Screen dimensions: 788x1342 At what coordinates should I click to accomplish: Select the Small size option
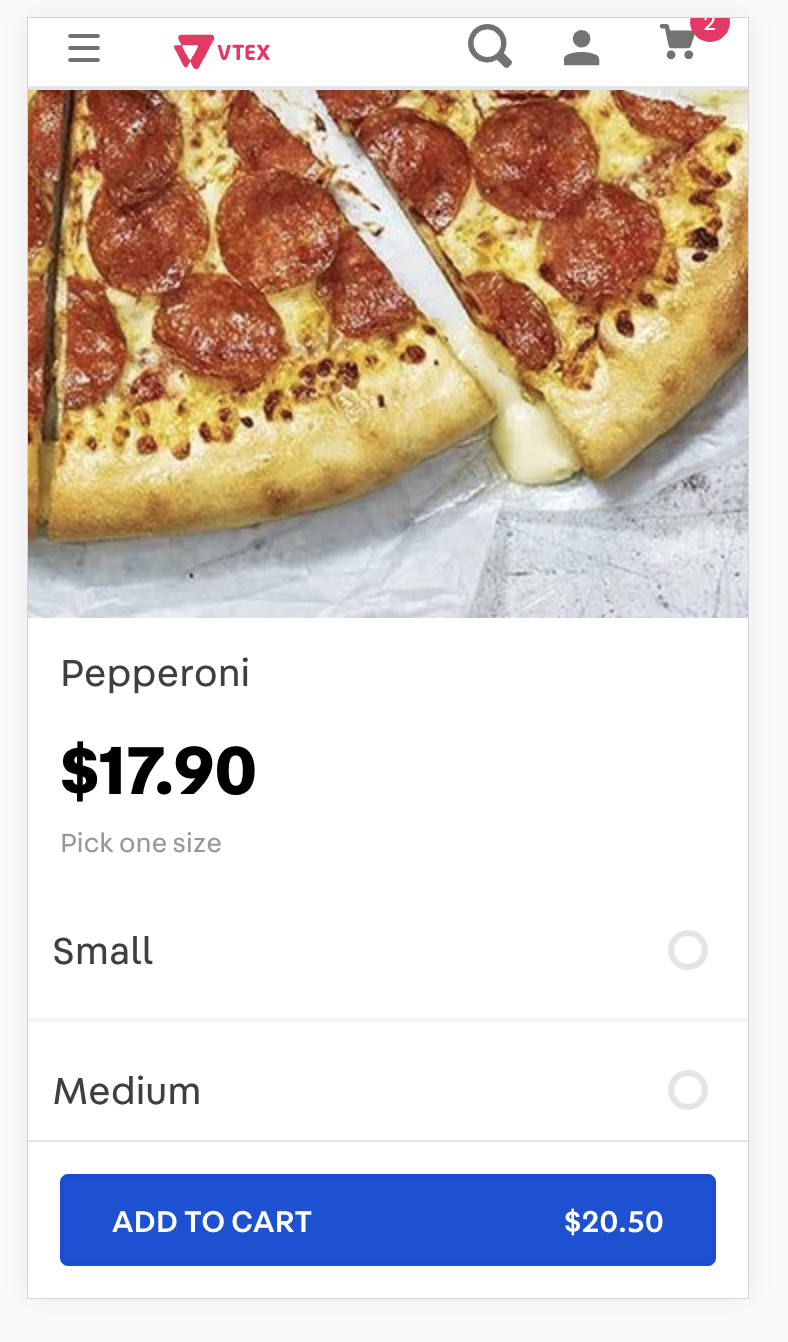tap(687, 950)
